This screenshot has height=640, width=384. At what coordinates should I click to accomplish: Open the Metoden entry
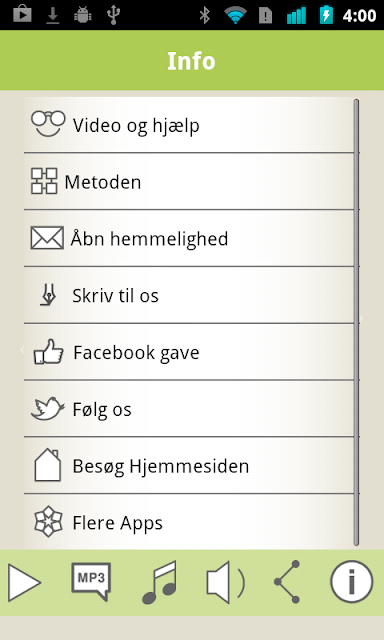[x=189, y=182]
